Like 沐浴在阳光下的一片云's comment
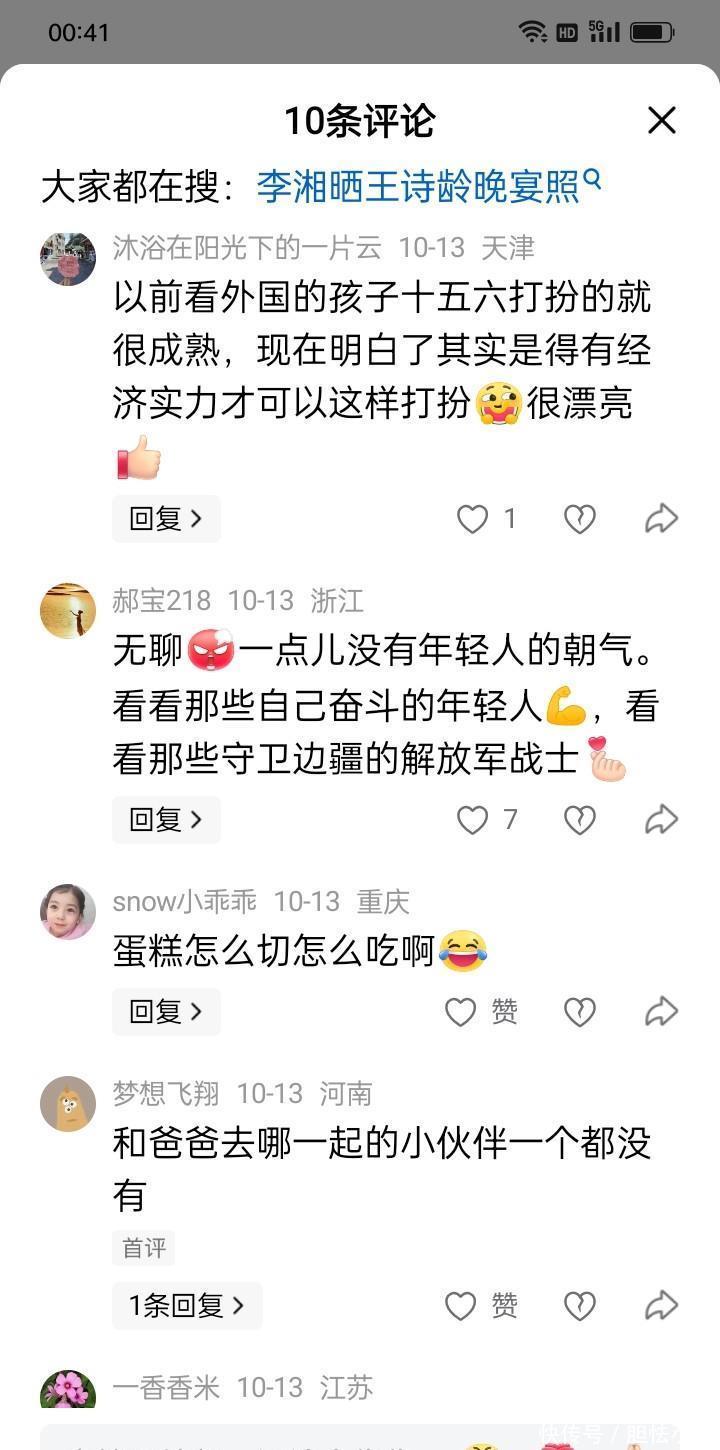Image resolution: width=720 pixels, height=1450 pixels. 472,519
